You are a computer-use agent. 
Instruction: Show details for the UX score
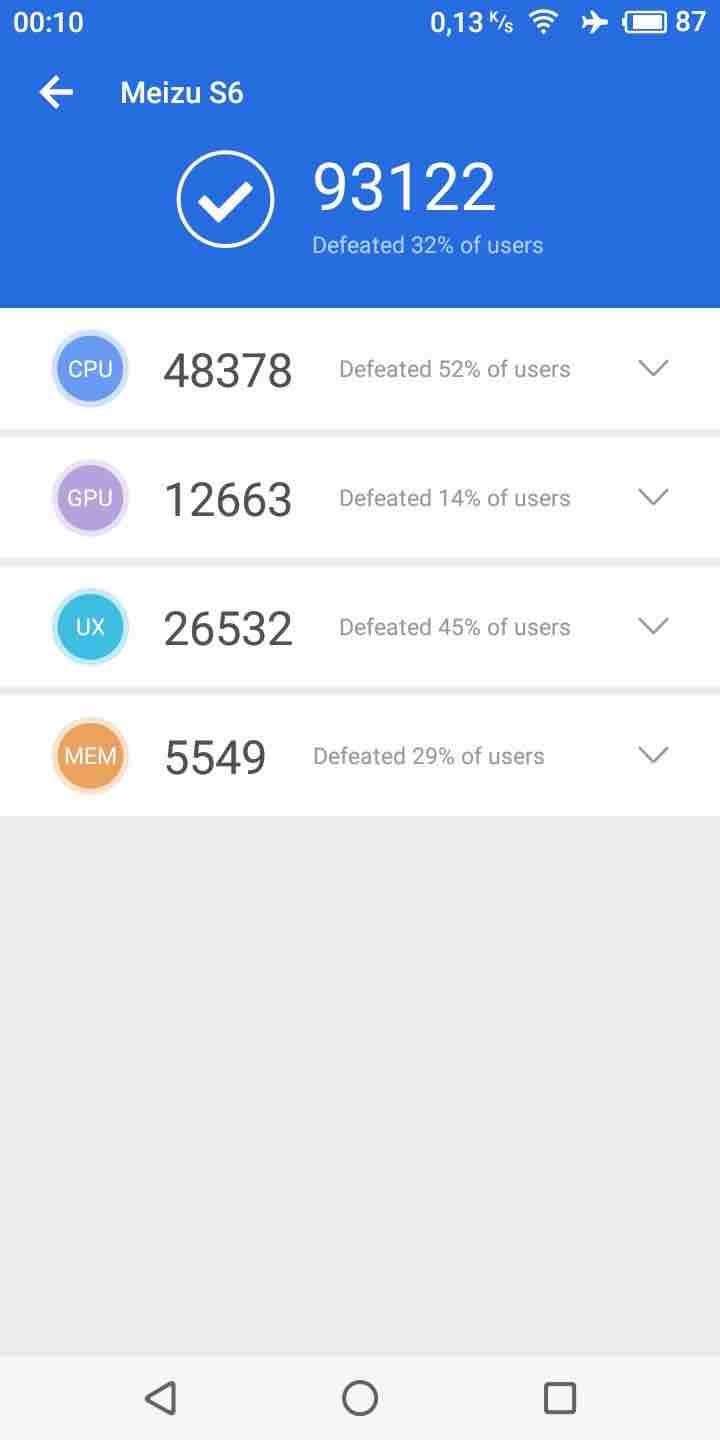point(653,626)
